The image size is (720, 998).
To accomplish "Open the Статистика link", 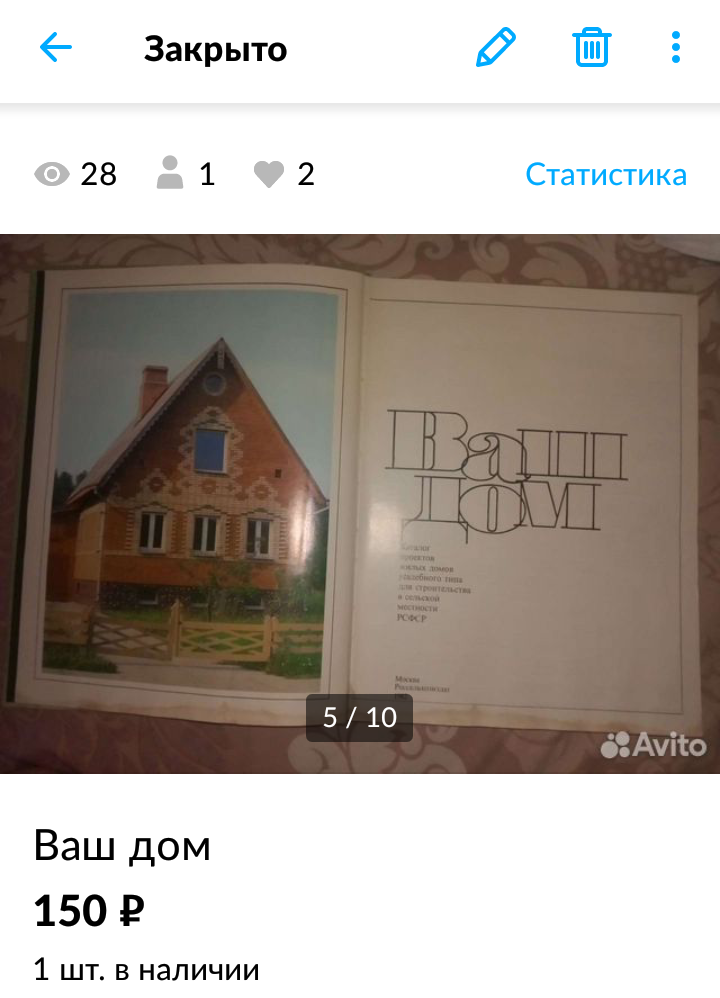I will pyautogui.click(x=605, y=174).
